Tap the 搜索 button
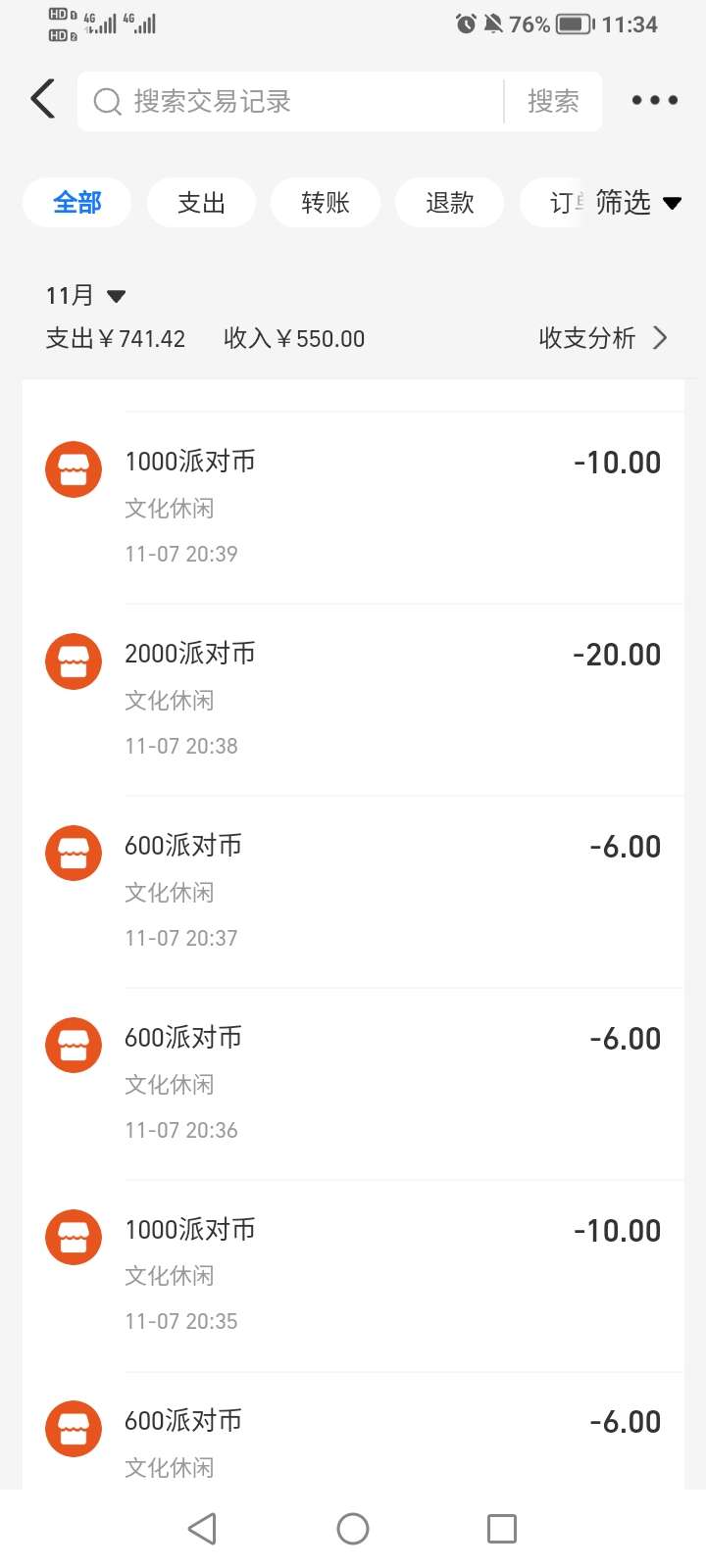706x1568 pixels. 553,102
